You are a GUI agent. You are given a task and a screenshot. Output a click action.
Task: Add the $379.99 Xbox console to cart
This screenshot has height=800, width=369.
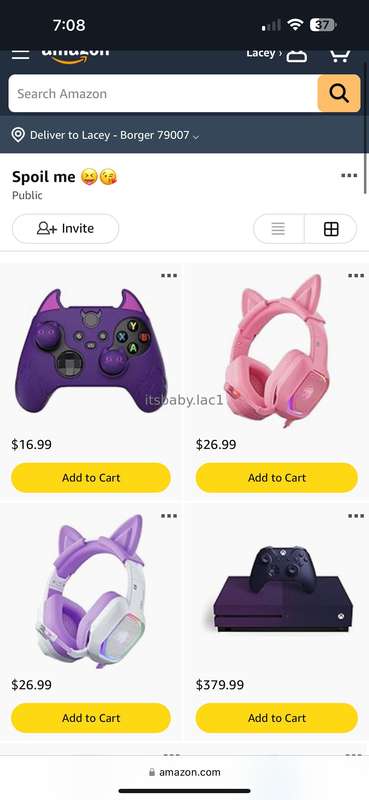(277, 718)
